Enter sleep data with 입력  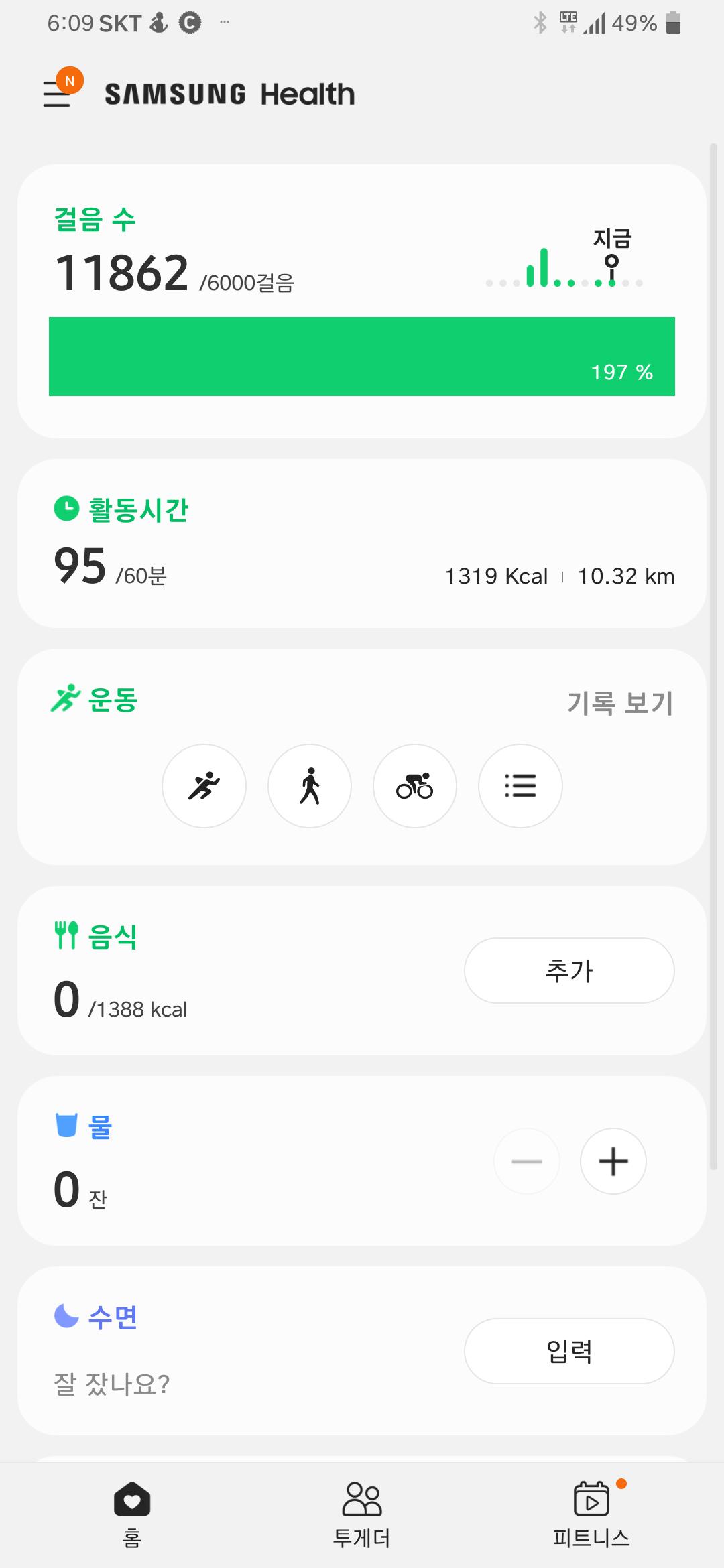569,1351
